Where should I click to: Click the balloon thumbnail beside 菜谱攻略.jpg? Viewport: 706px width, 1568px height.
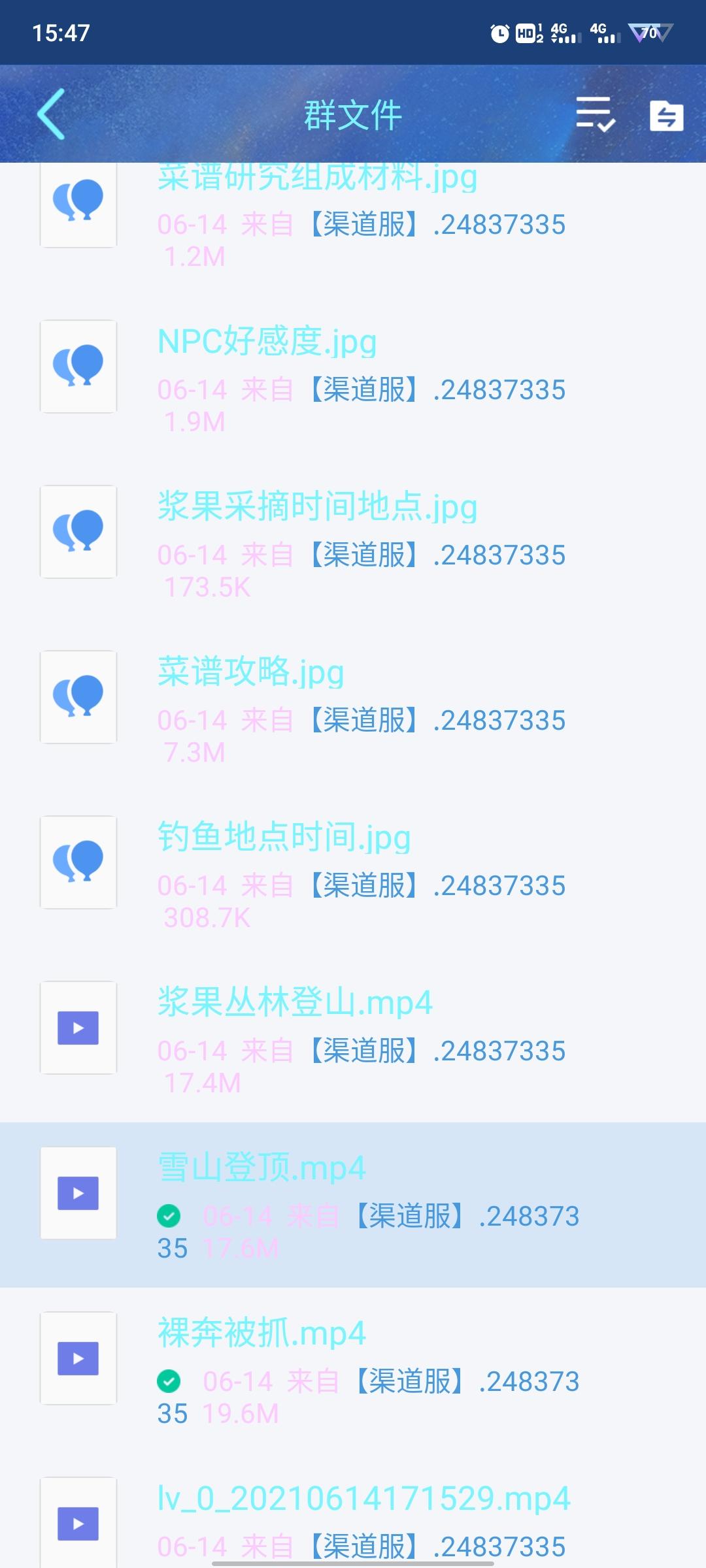pos(78,696)
